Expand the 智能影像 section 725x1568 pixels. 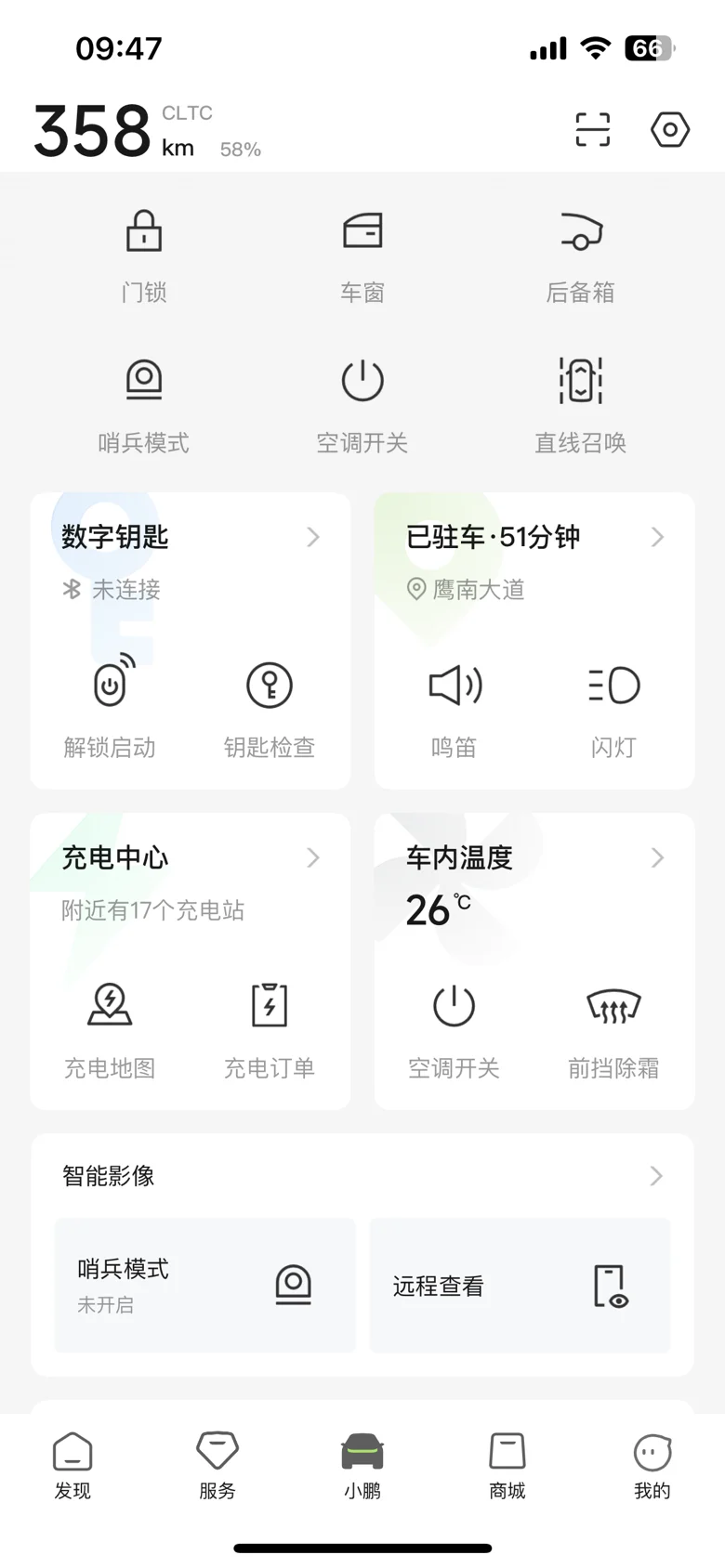pyautogui.click(x=656, y=1176)
